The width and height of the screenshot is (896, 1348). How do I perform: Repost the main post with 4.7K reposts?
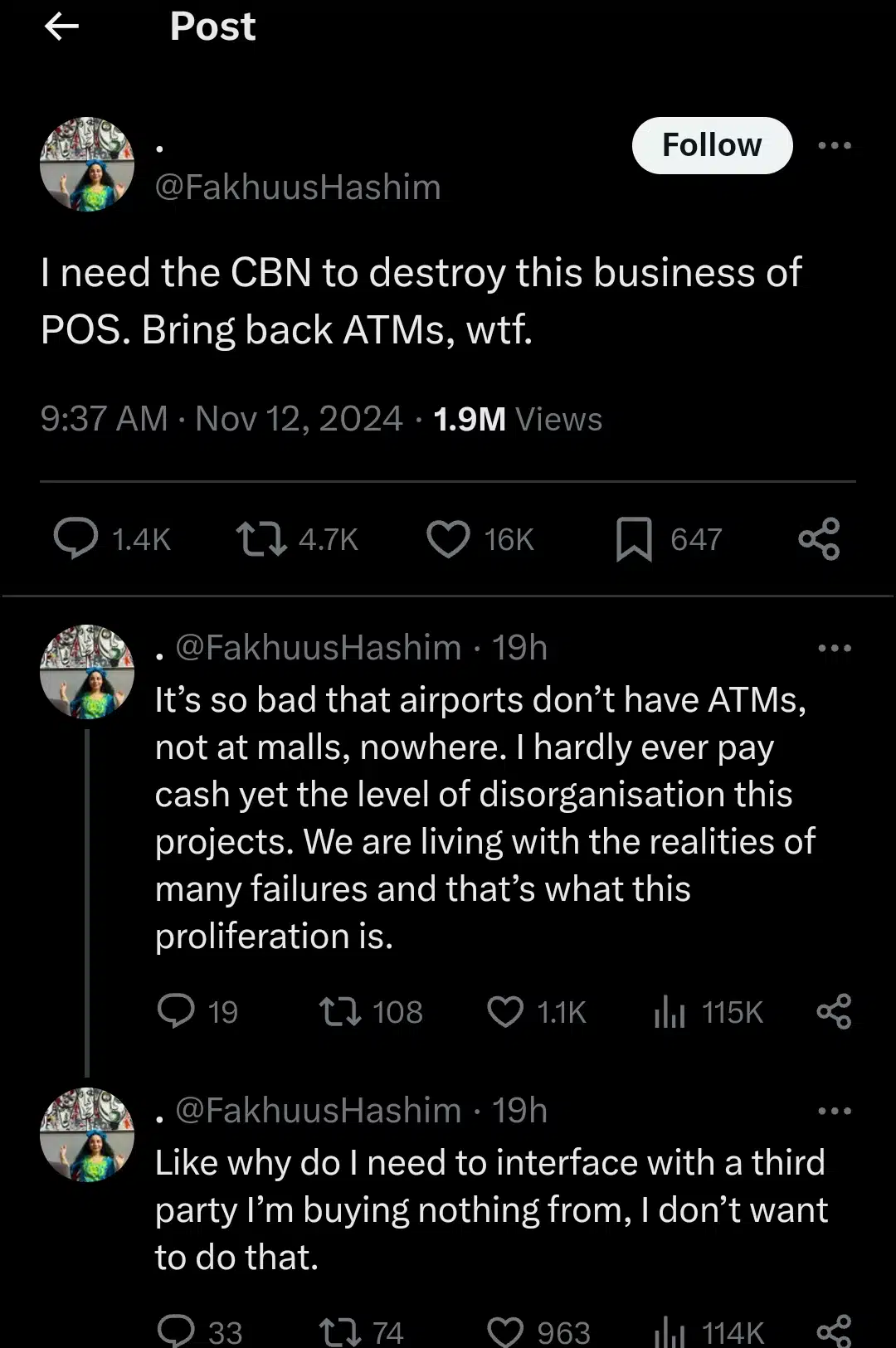(x=262, y=538)
